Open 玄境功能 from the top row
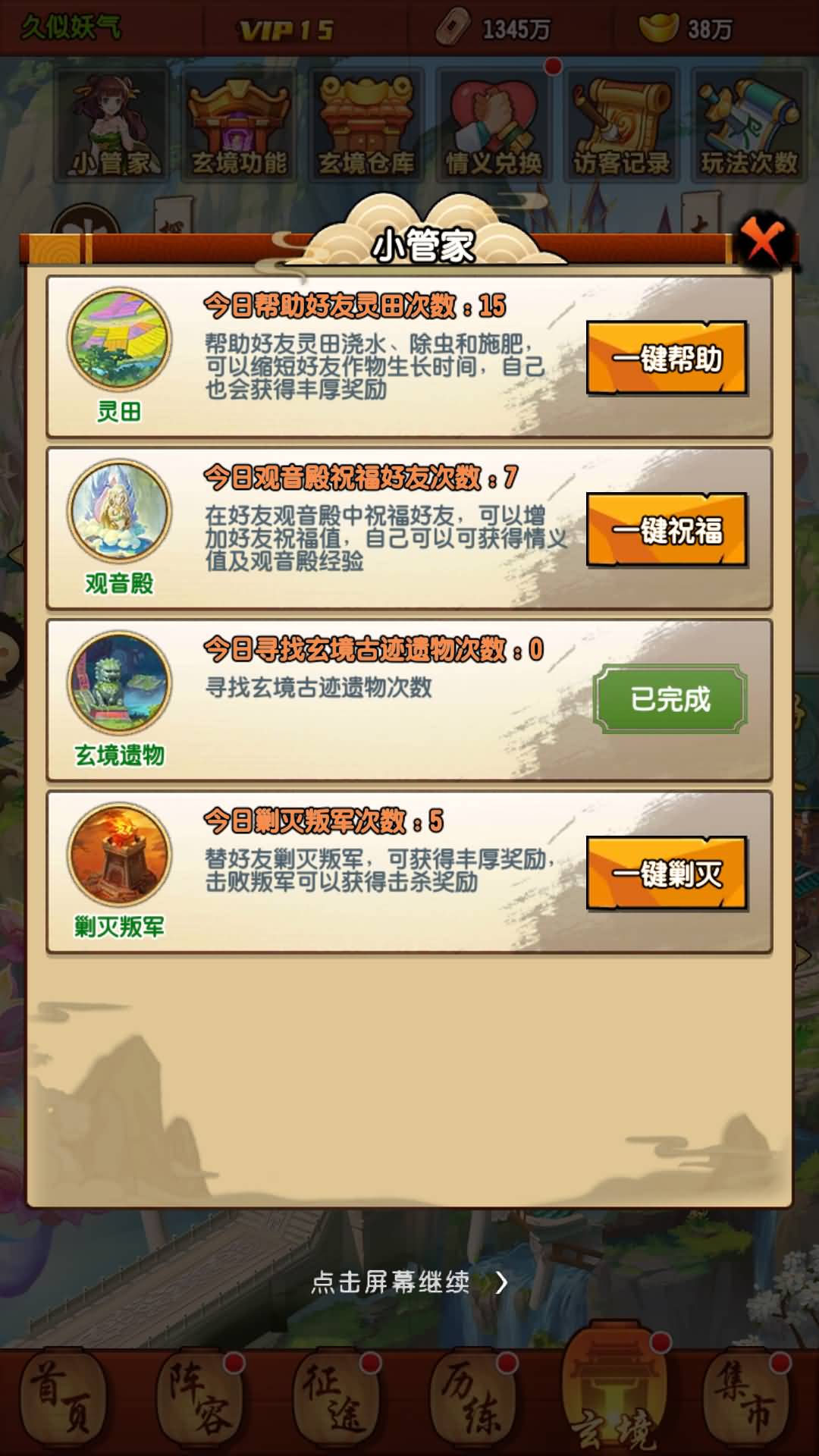Screen dimensions: 819x1456 click(x=239, y=126)
